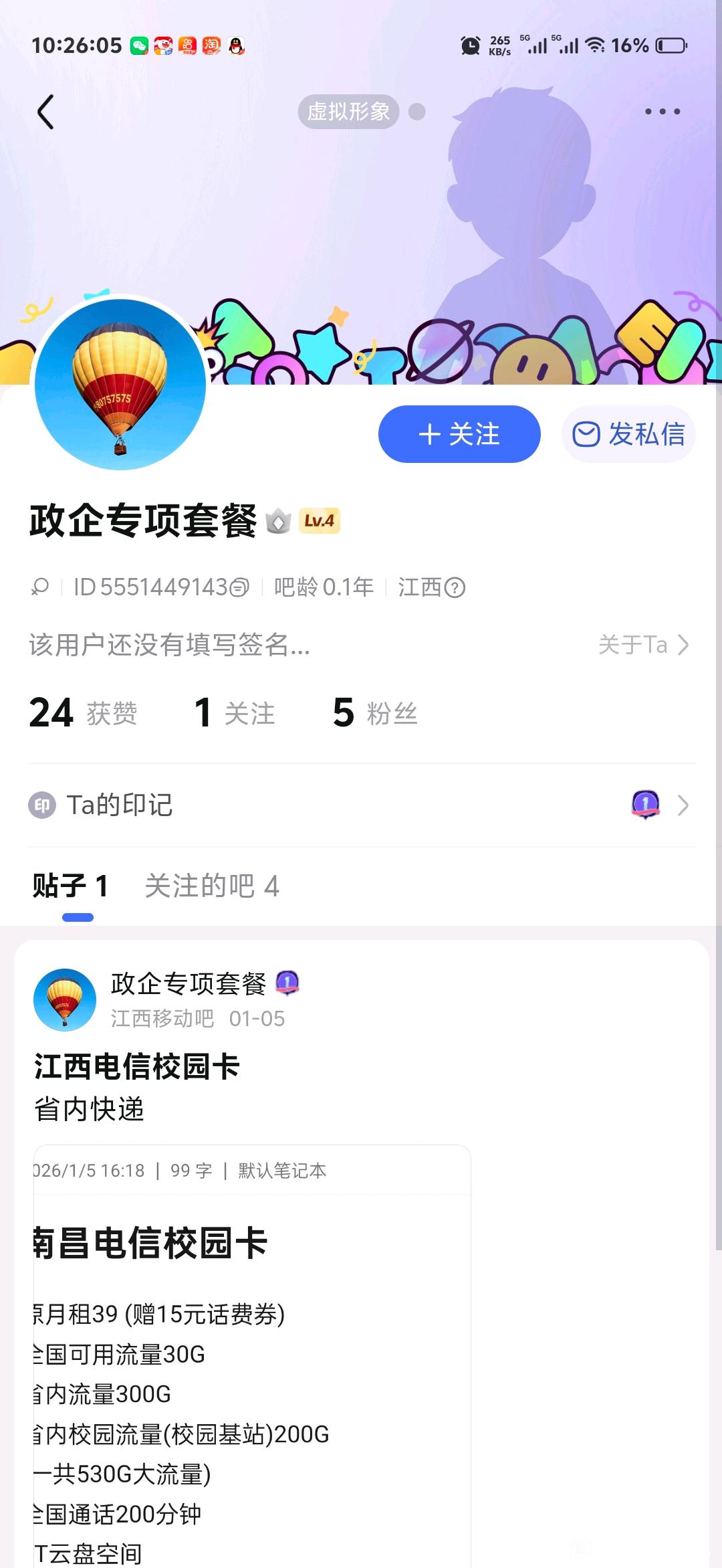View the 1 关注 following list
Screen dimensions: 722x1568
[x=234, y=712]
